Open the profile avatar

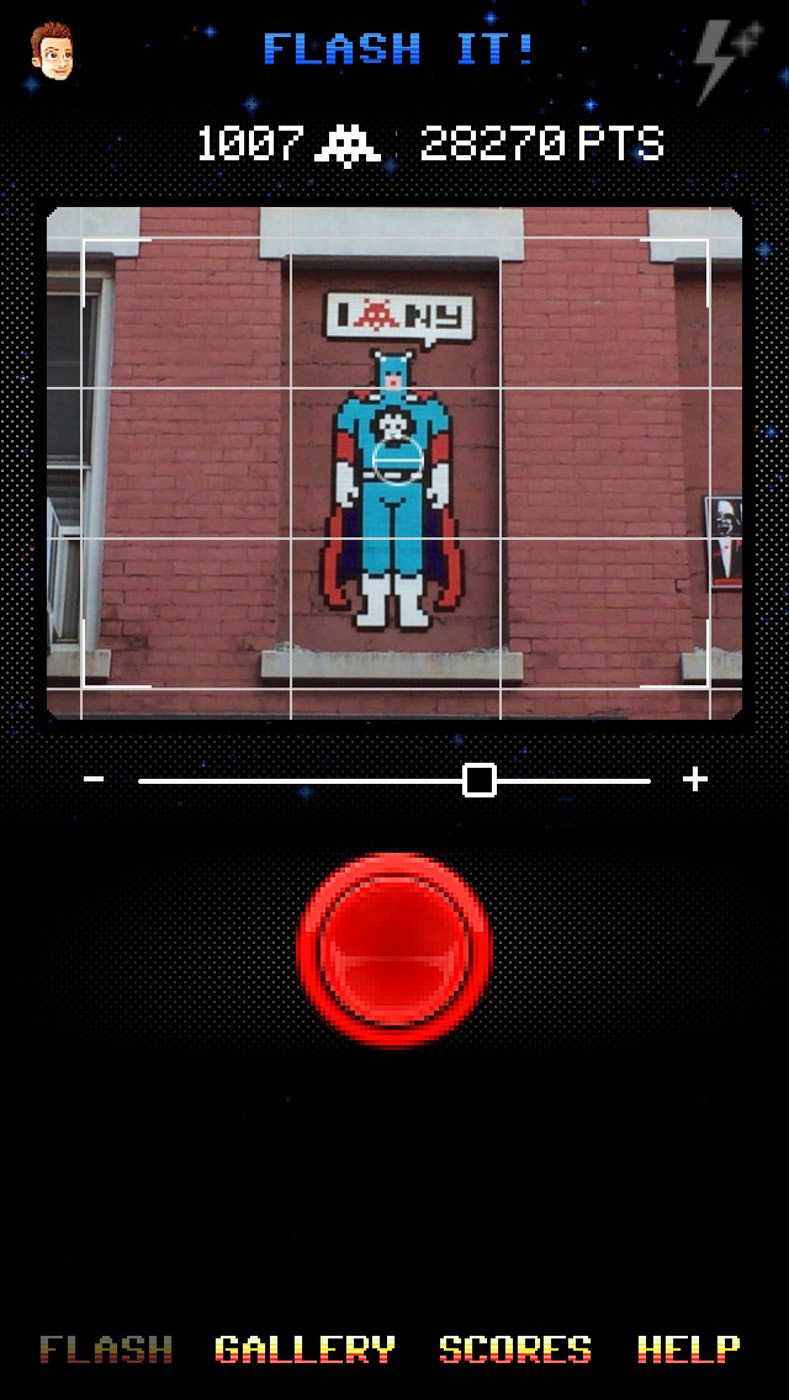(52, 51)
